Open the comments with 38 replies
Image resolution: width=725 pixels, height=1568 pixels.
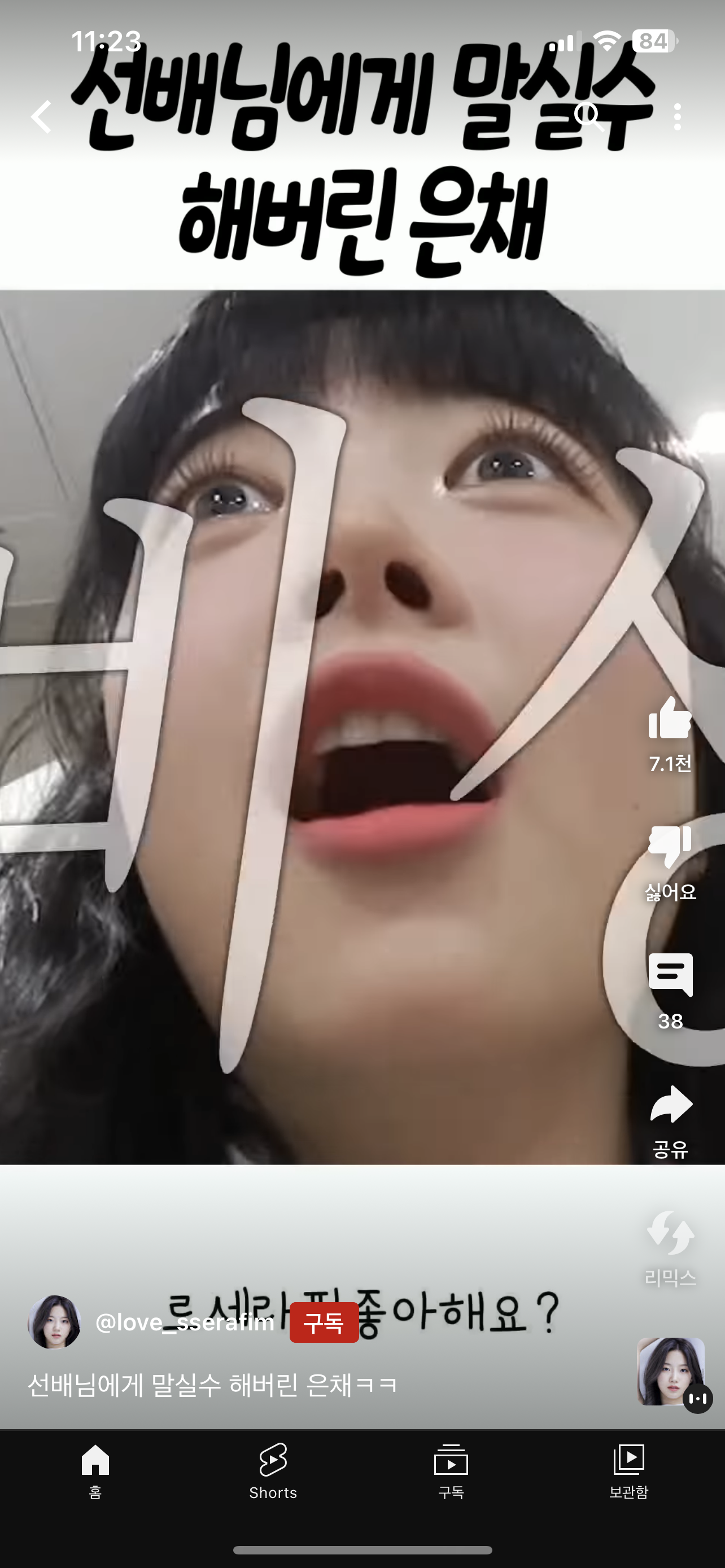point(670,975)
